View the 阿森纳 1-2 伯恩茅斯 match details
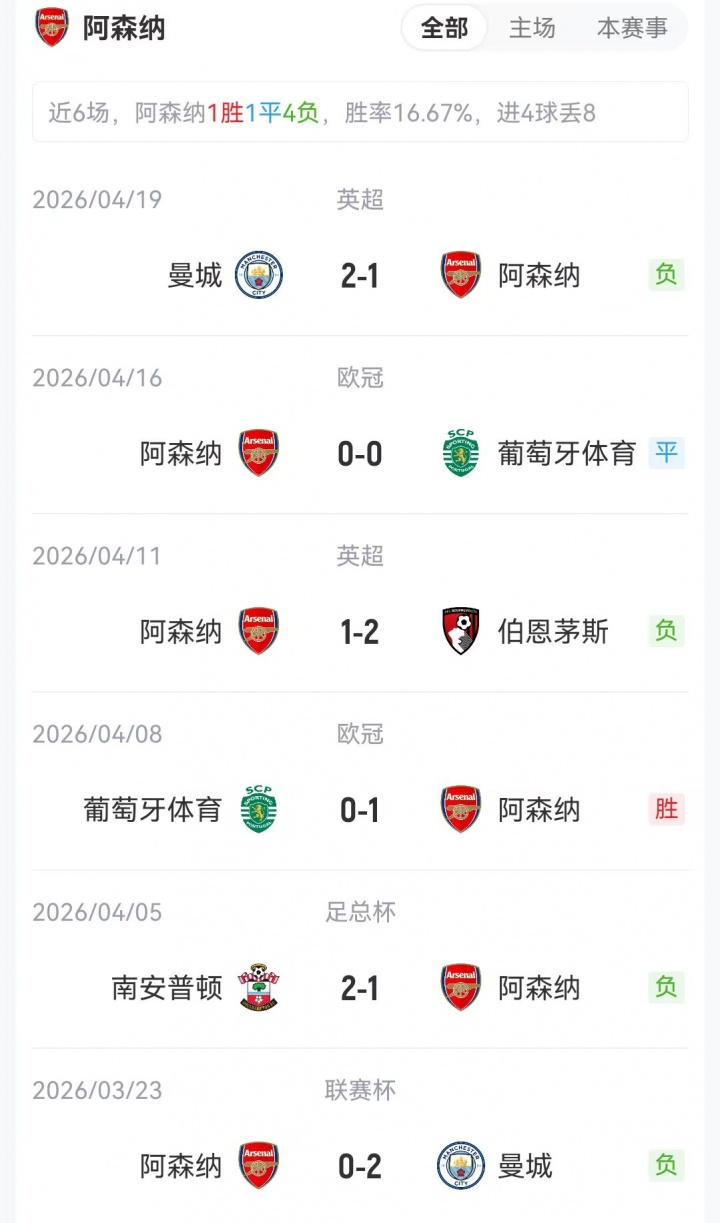Viewport: 720px width, 1223px height. [360, 632]
